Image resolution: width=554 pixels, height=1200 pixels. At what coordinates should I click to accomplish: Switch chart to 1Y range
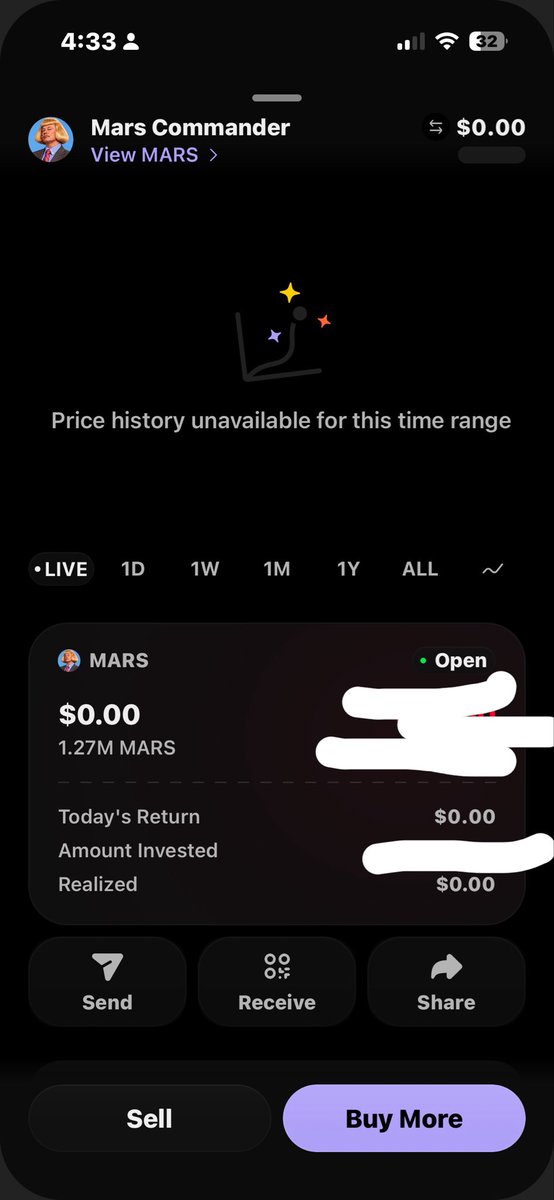(x=348, y=569)
